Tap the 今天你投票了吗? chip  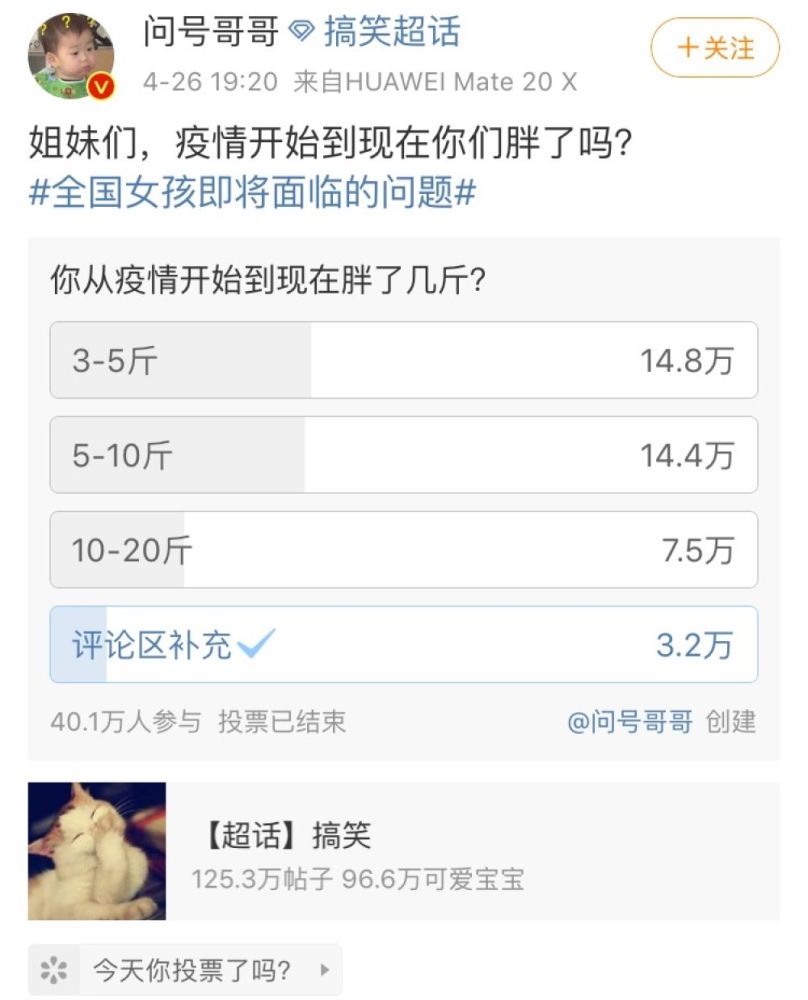coord(185,969)
